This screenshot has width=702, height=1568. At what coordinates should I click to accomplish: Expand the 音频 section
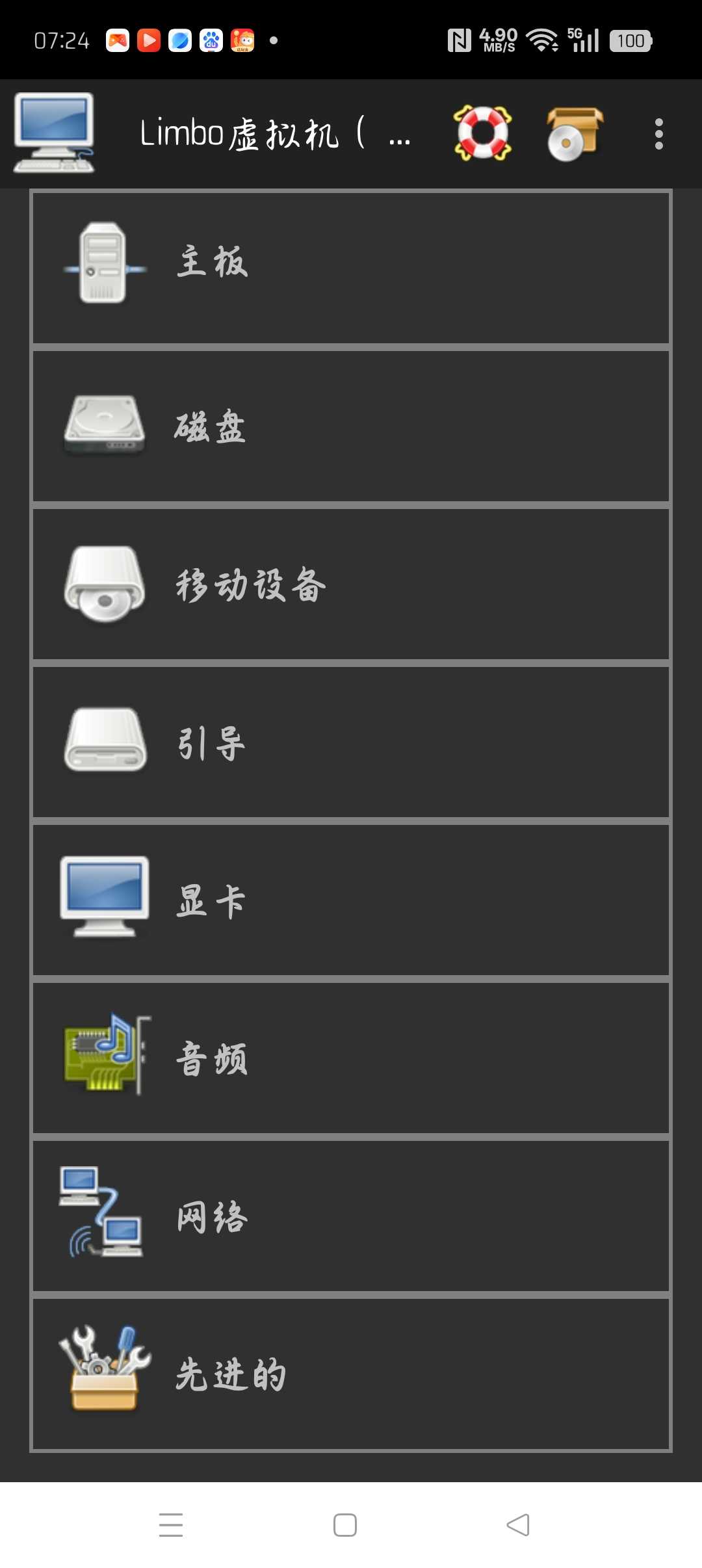(x=351, y=1058)
